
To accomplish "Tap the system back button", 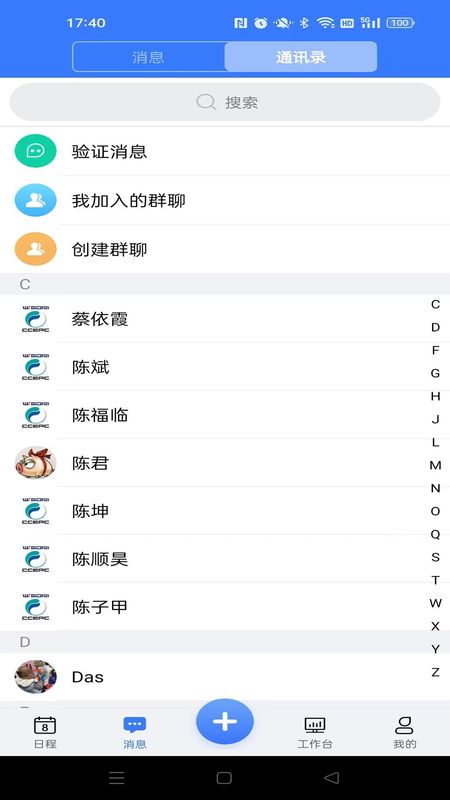I will [x=332, y=778].
